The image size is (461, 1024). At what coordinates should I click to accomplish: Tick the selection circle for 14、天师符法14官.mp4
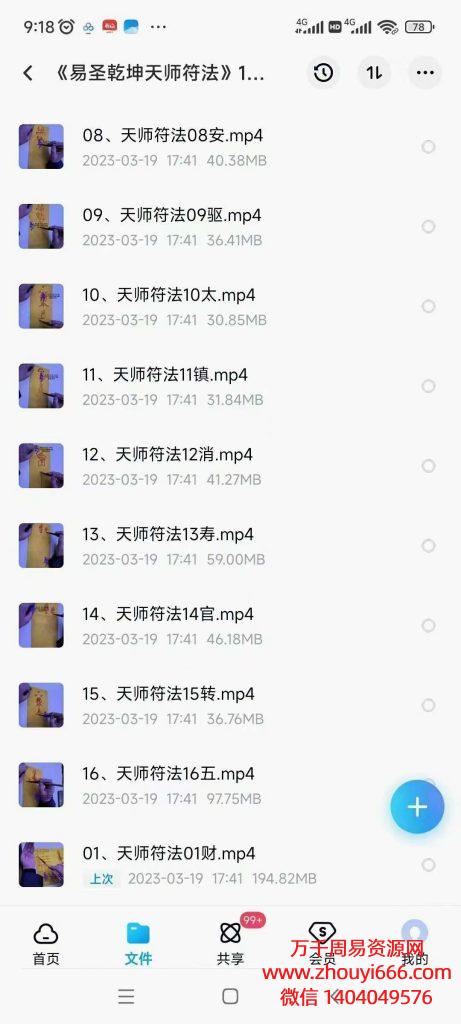coord(428,626)
